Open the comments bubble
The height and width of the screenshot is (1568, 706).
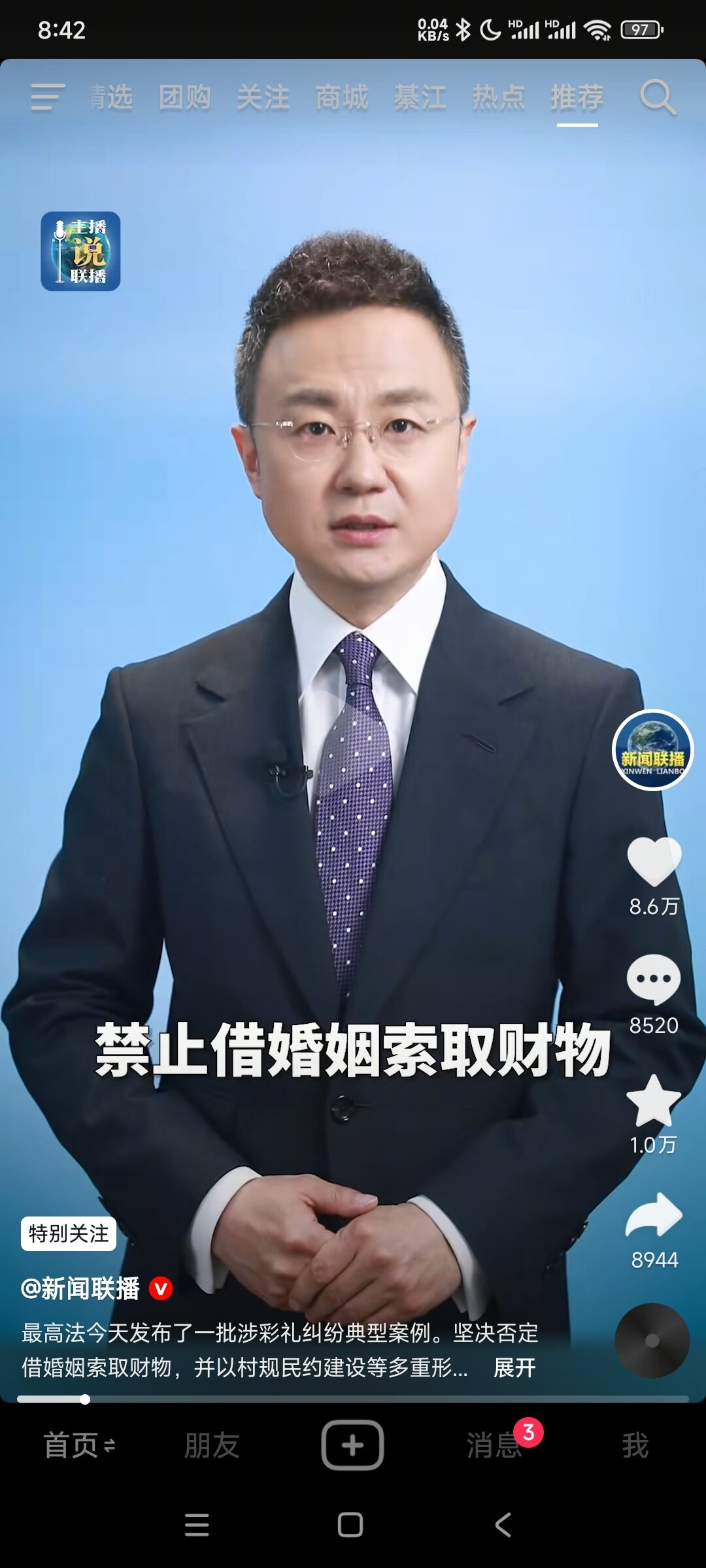click(654, 979)
